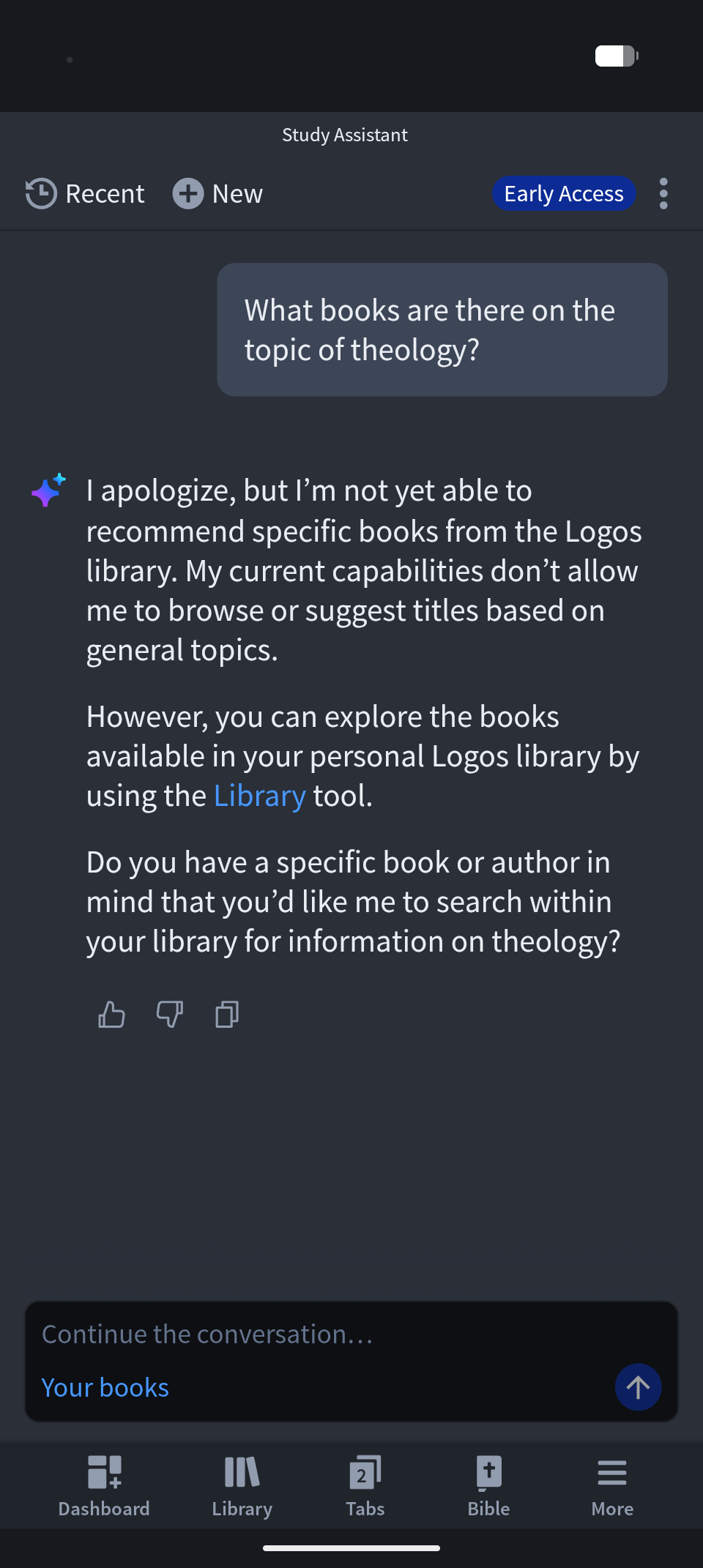Give thumbs down on the assistant response
Screen dimensions: 703x1568
coord(169,1015)
